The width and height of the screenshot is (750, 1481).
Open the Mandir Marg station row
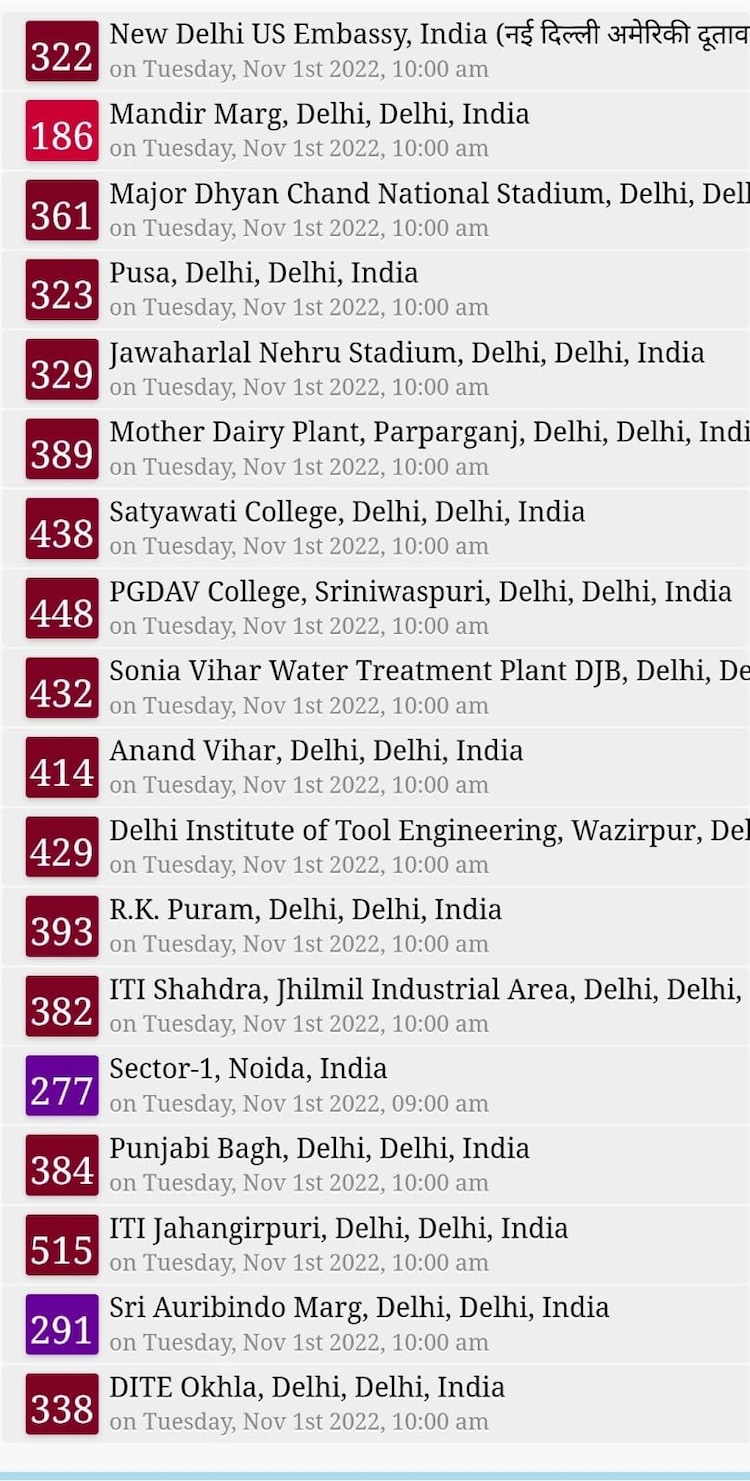pos(320,114)
